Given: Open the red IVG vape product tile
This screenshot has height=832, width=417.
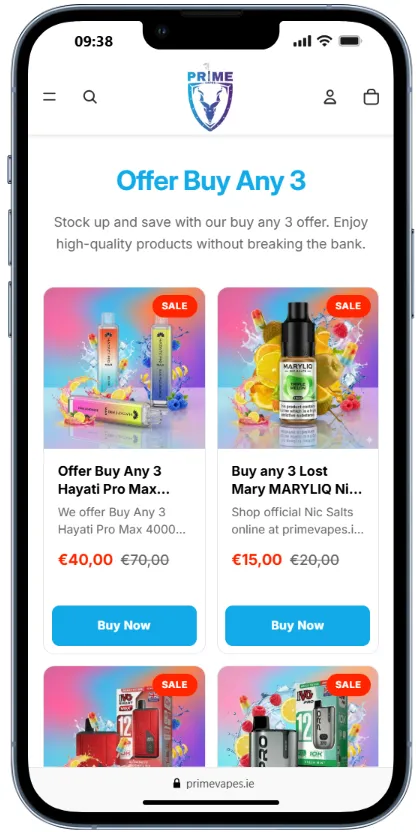Looking at the screenshot, I should (x=124, y=716).
